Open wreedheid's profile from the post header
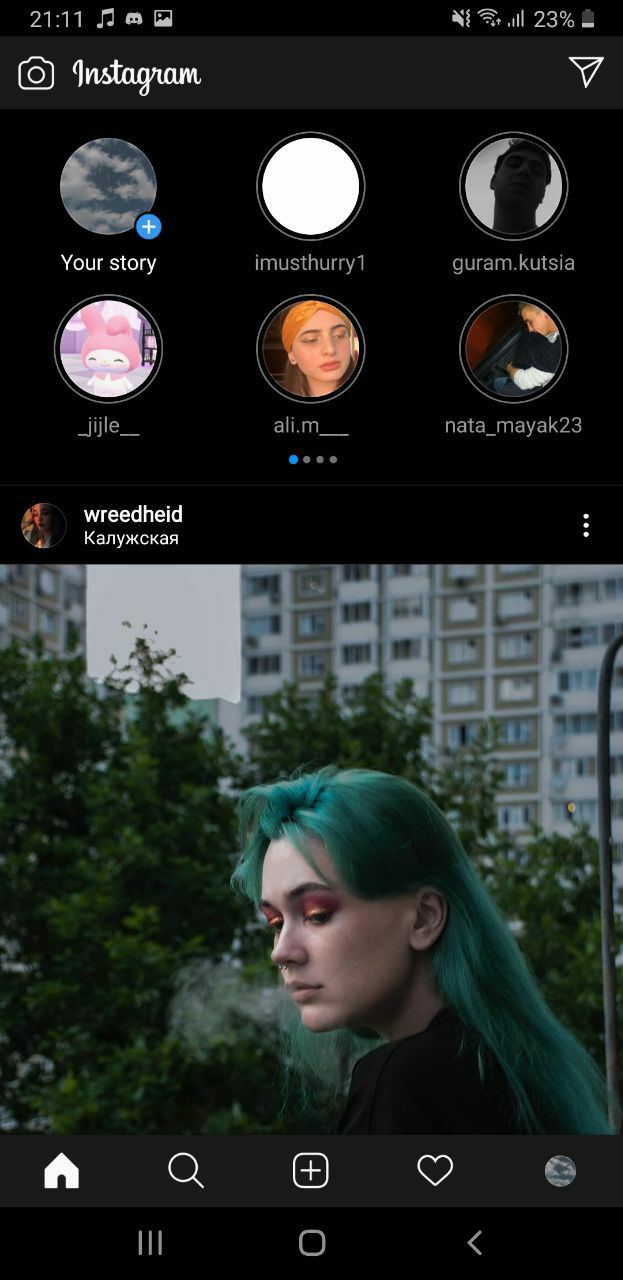 [133, 514]
